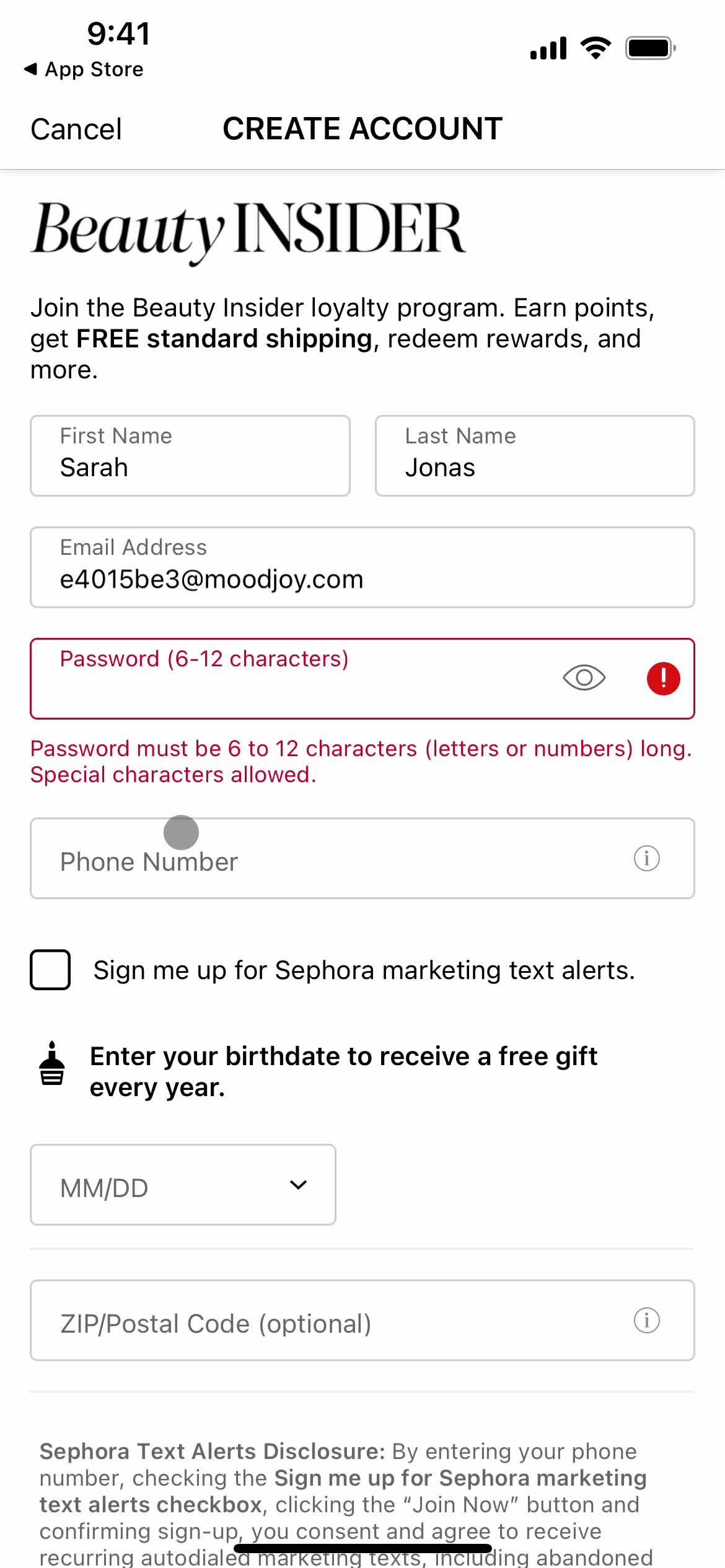
Task: Open the MM/DD birthdate dropdown
Action: tap(183, 1185)
